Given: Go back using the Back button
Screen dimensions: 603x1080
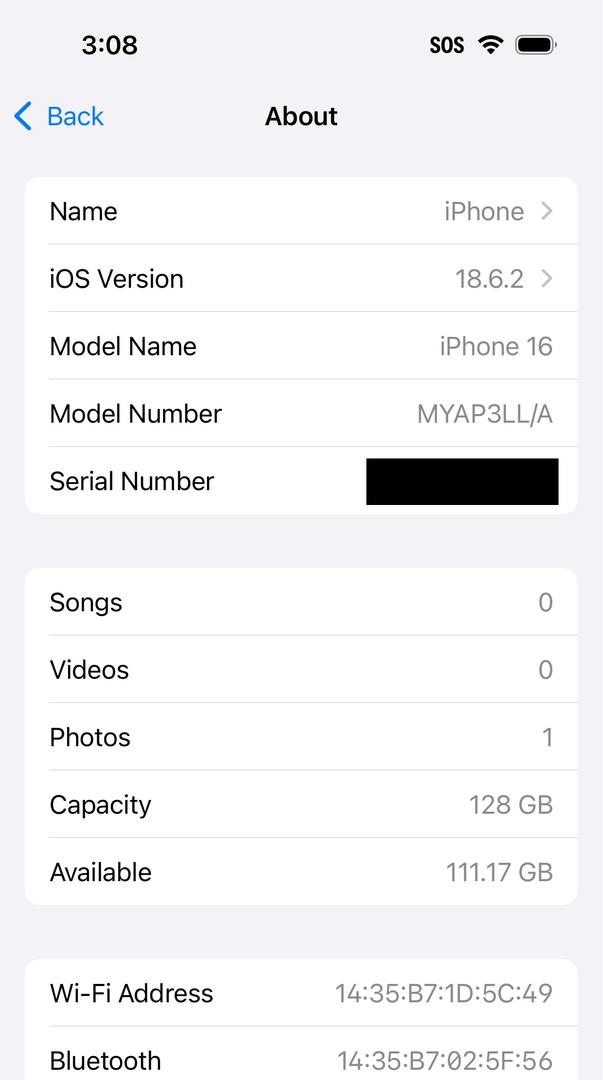Looking at the screenshot, I should 59,117.
